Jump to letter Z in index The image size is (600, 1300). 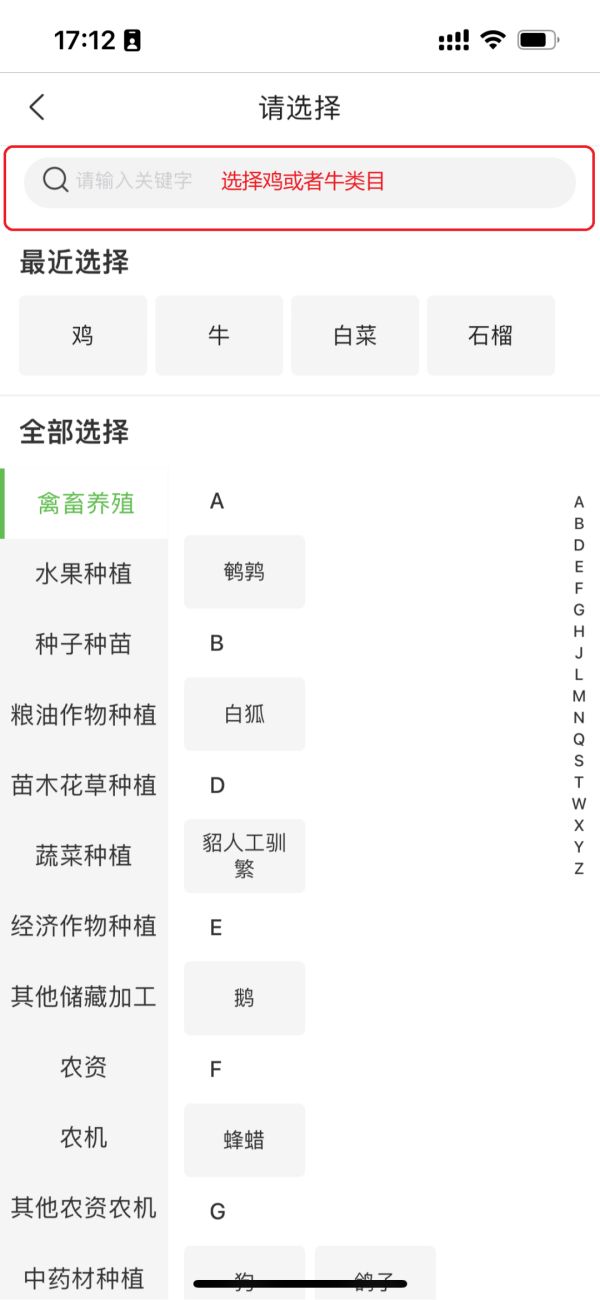coord(579,868)
